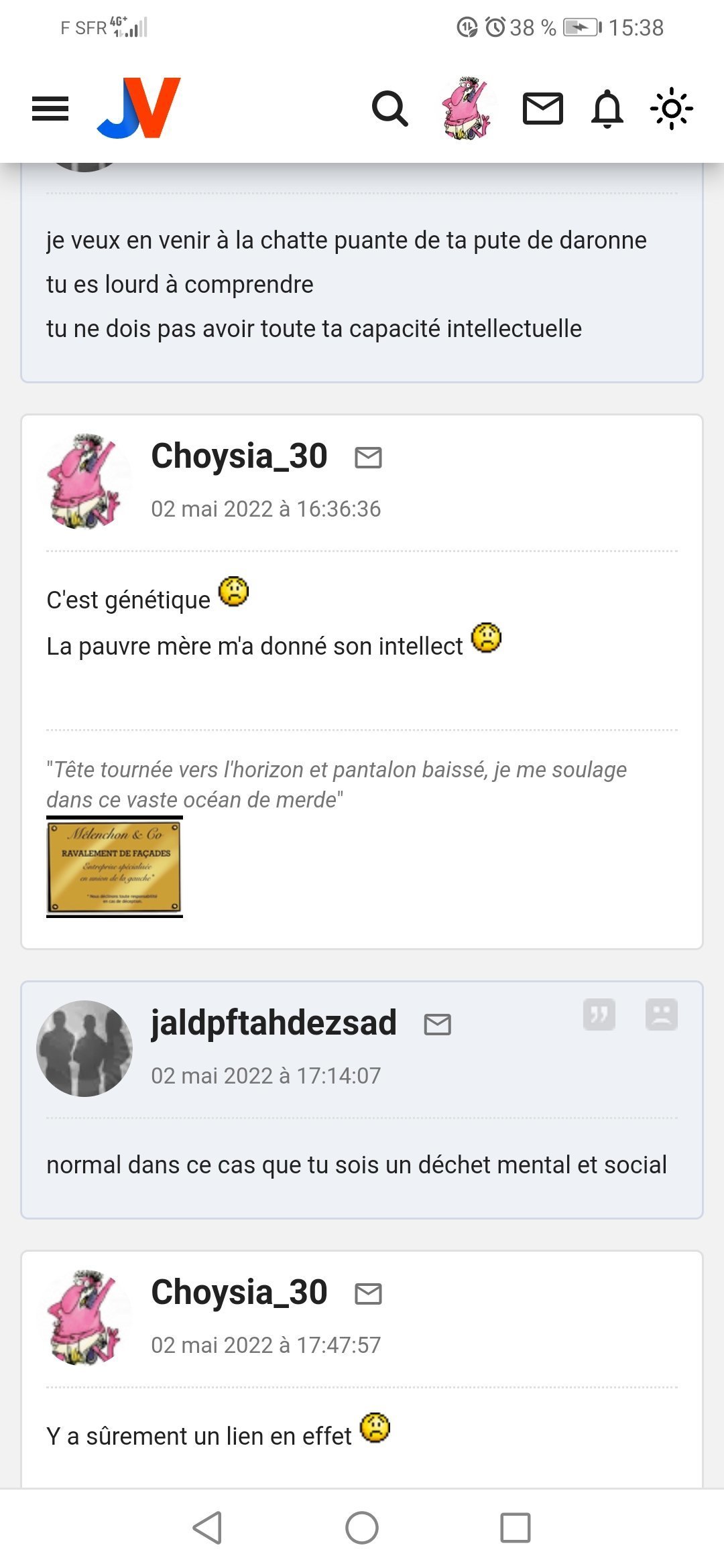Open jaldpftahdezsad's profile name
The width and height of the screenshot is (724, 1568).
(274, 1023)
